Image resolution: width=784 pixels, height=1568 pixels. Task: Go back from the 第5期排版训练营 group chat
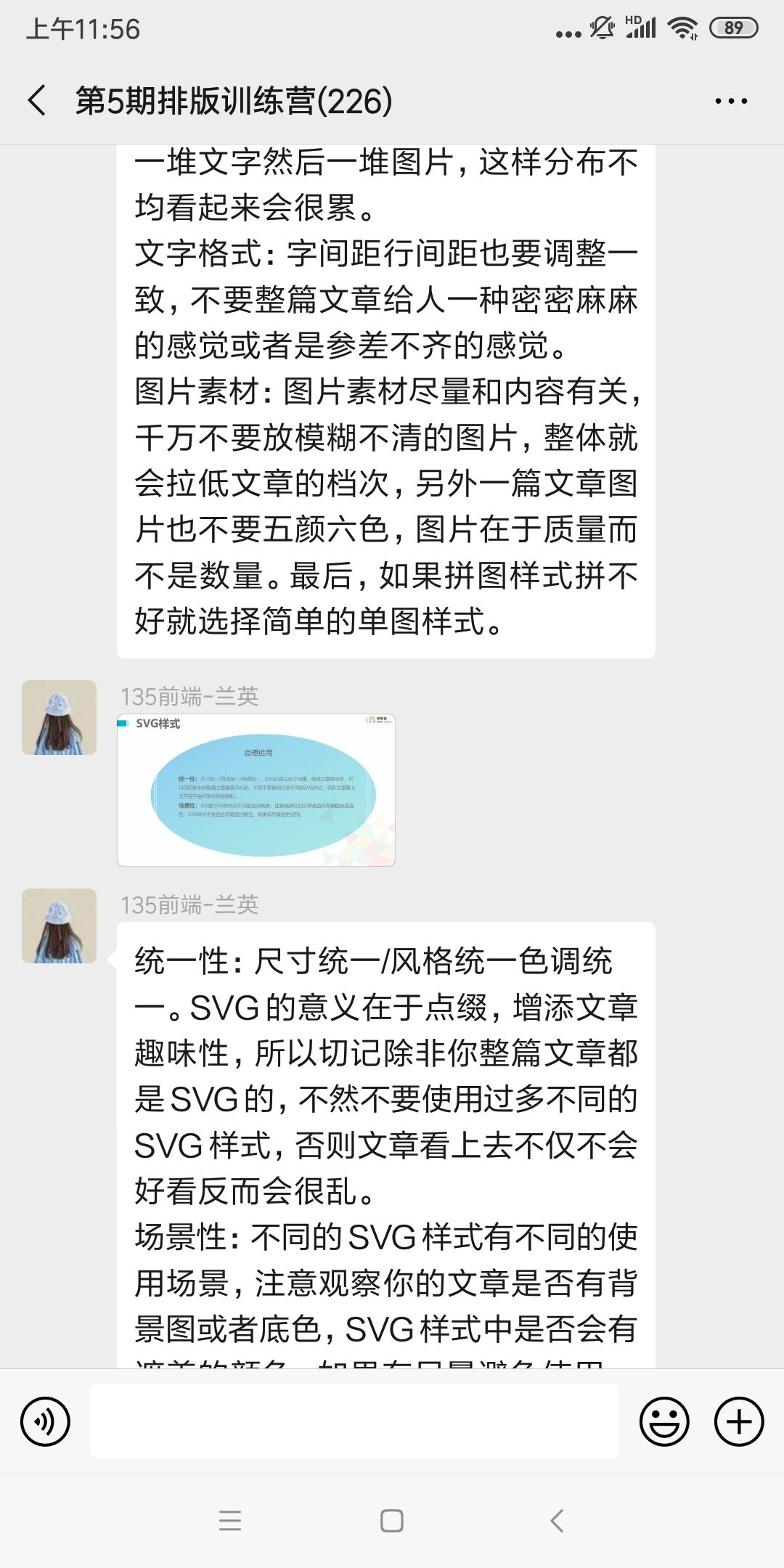click(x=38, y=100)
